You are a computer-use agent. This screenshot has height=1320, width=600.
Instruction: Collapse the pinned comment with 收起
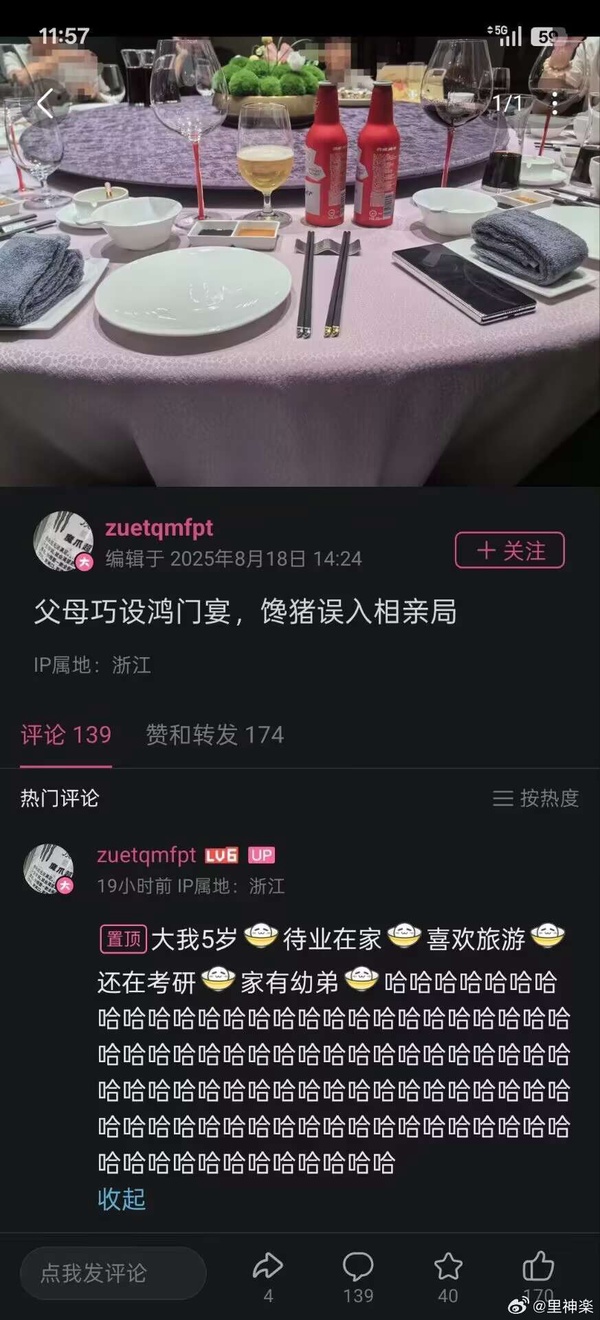point(121,1199)
